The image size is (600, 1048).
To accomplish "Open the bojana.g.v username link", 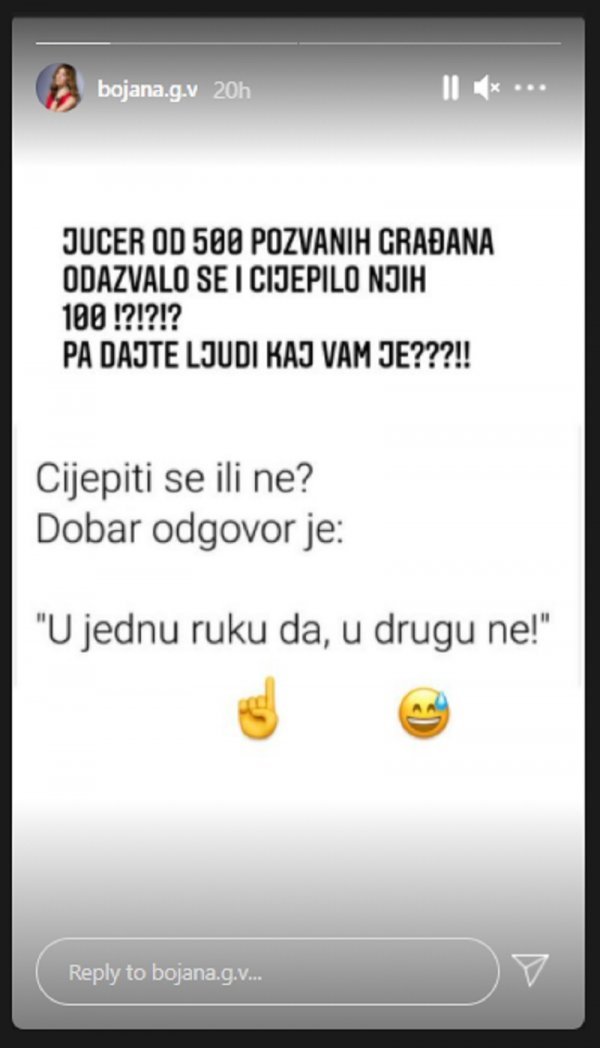I will pos(148,89).
